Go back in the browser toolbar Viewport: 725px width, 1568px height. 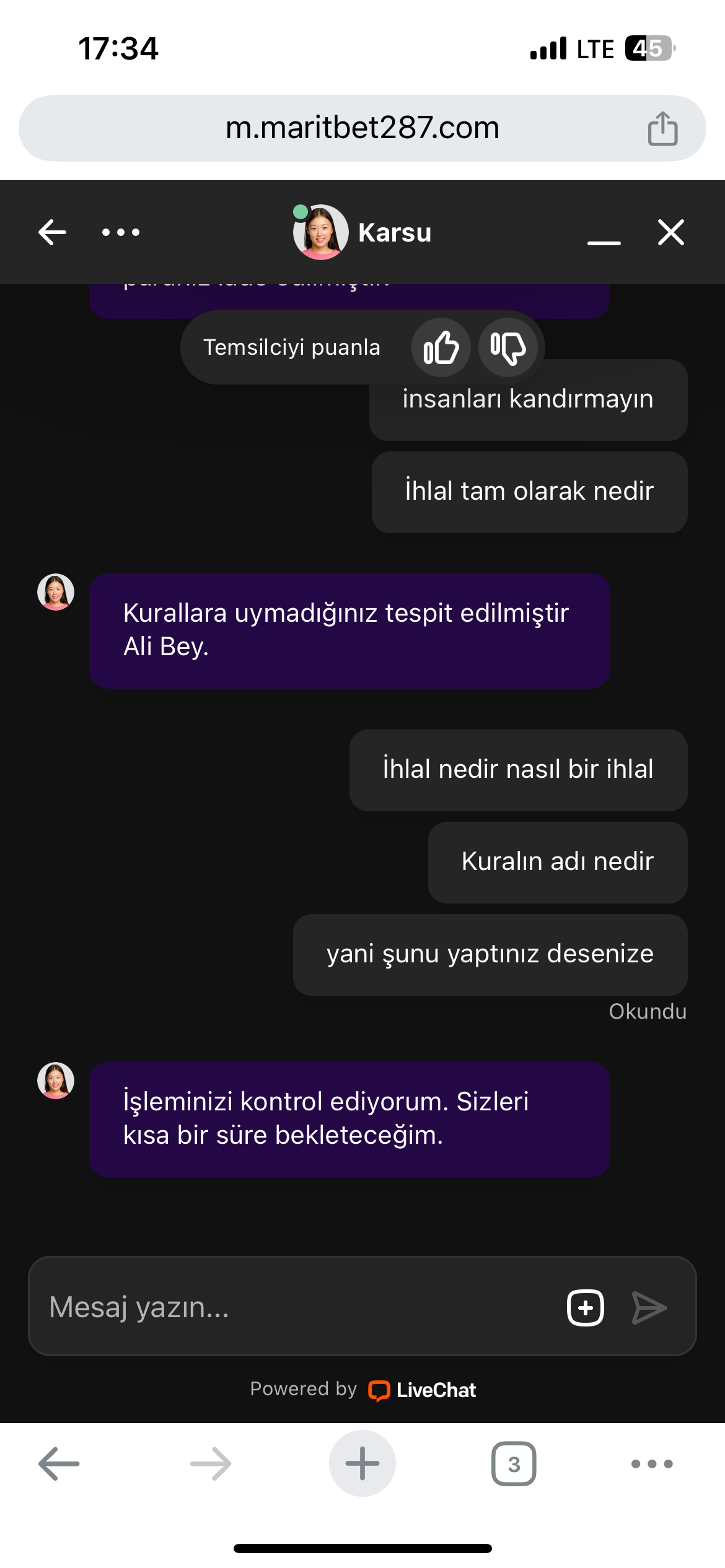click(x=59, y=1464)
